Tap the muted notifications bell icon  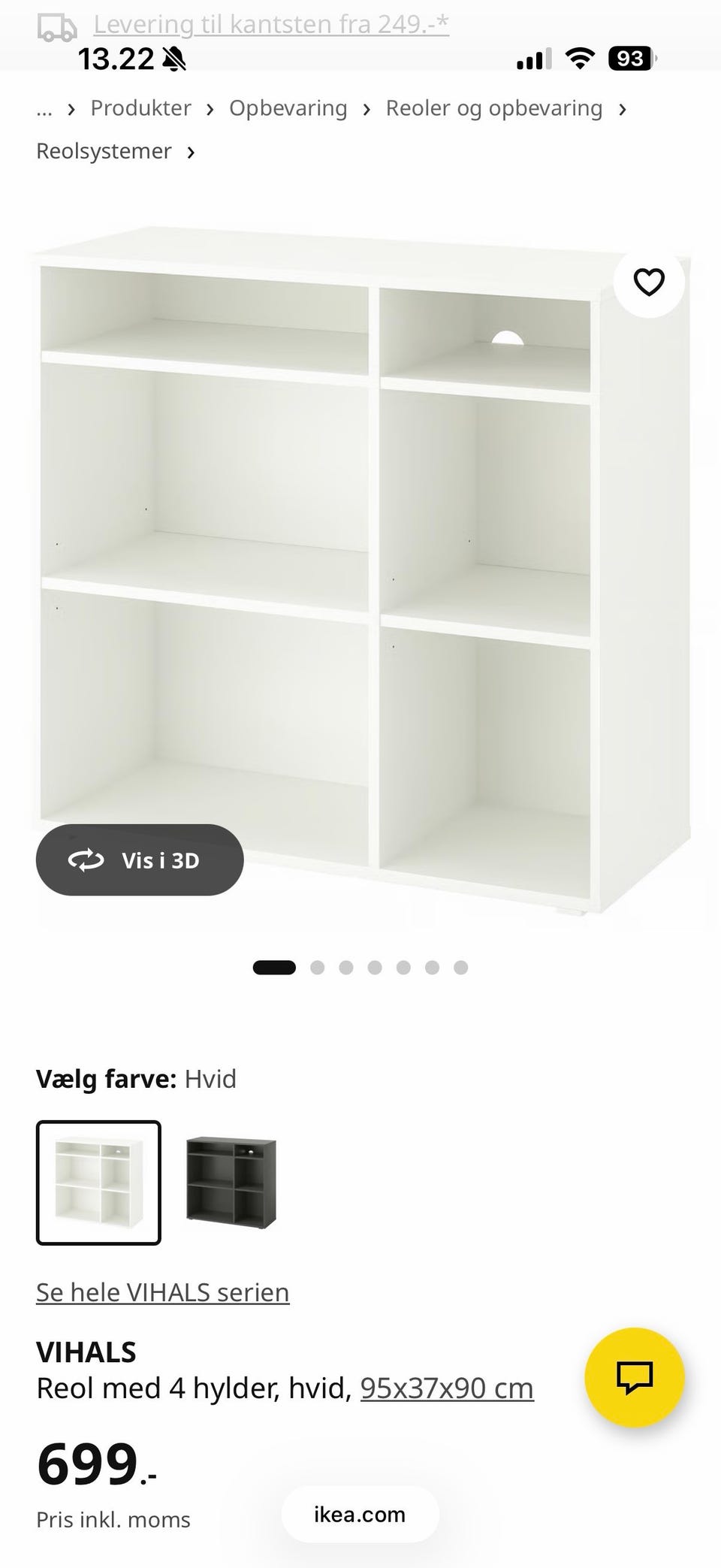175,58
